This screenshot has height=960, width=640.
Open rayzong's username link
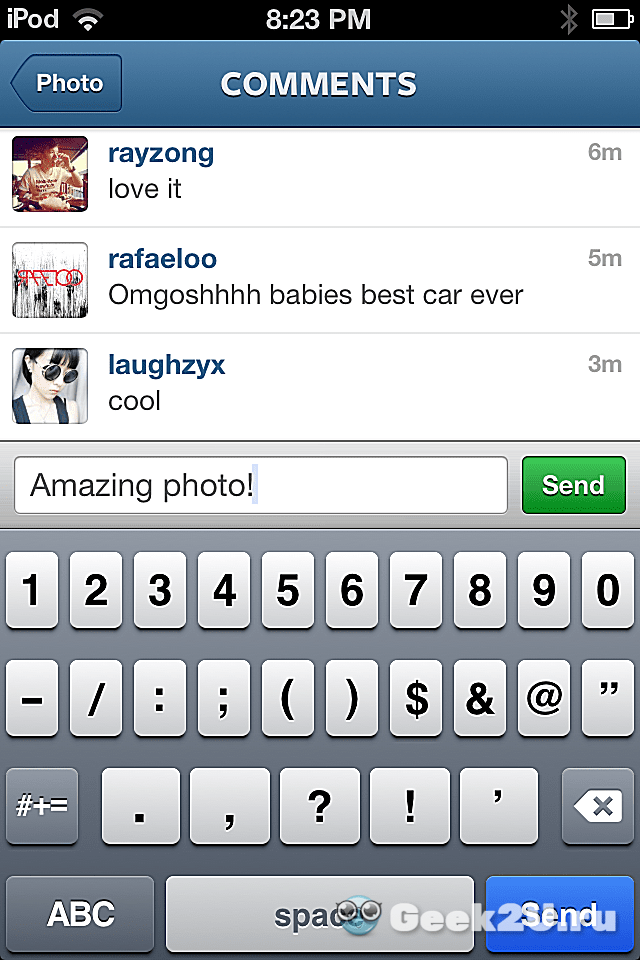pos(161,153)
